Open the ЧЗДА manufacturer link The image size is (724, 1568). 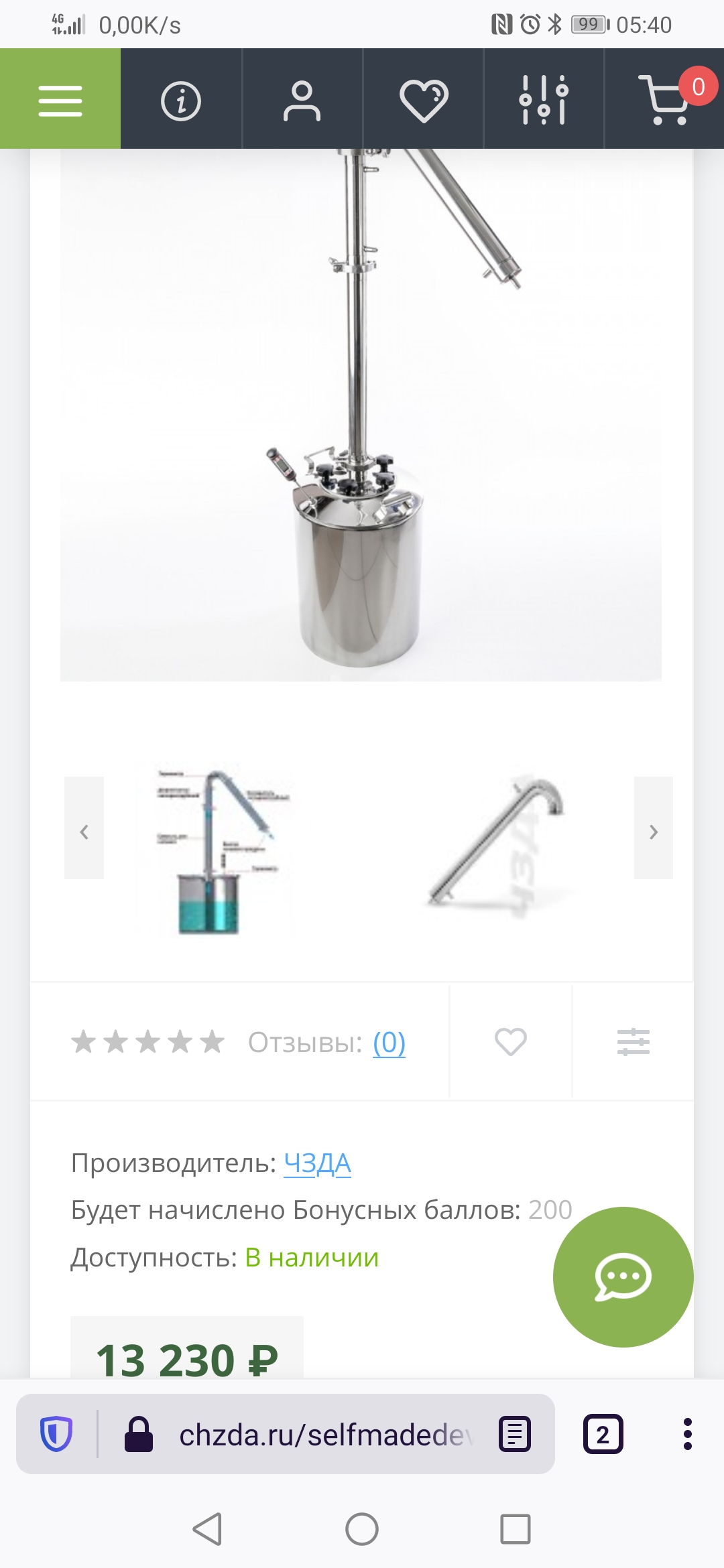[x=317, y=1163]
